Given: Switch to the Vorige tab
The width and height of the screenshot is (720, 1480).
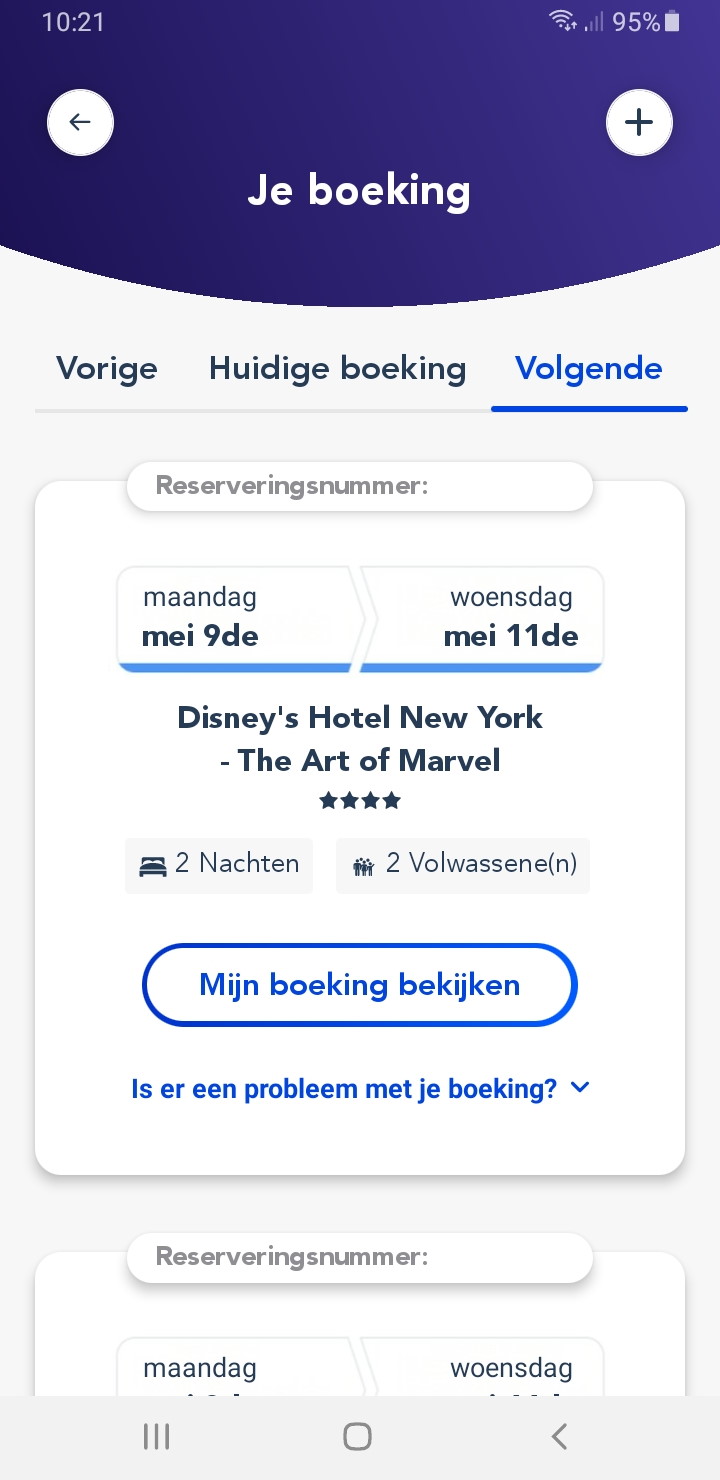Looking at the screenshot, I should [x=107, y=369].
